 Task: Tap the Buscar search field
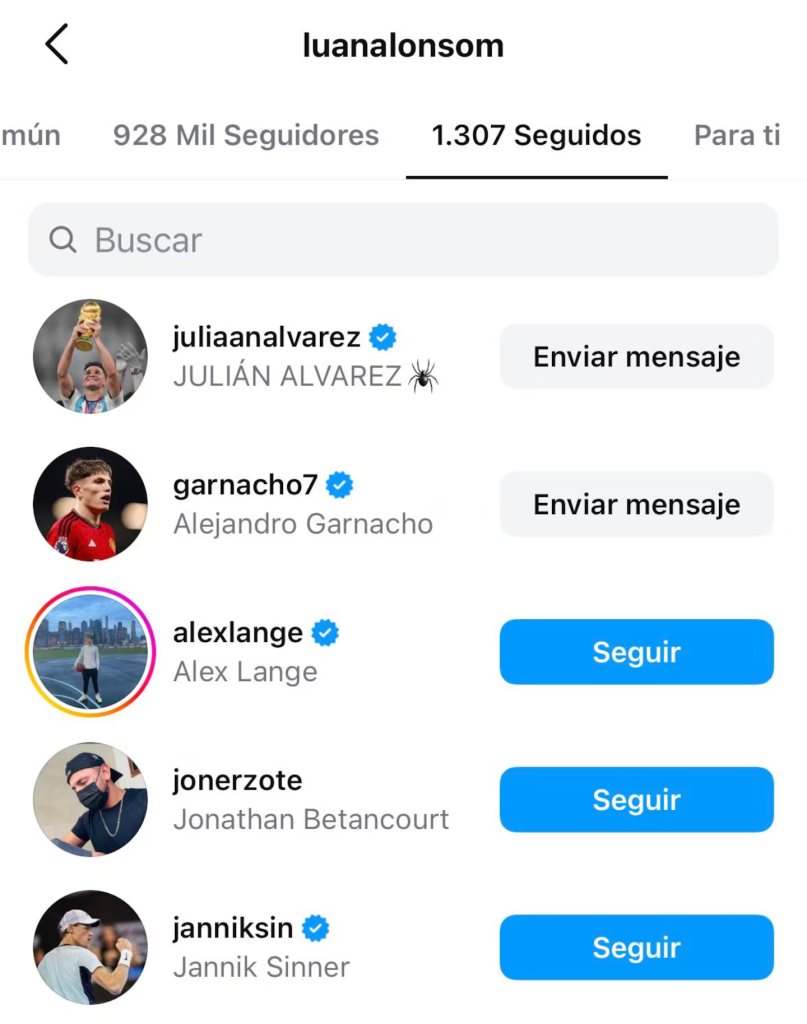click(x=403, y=240)
